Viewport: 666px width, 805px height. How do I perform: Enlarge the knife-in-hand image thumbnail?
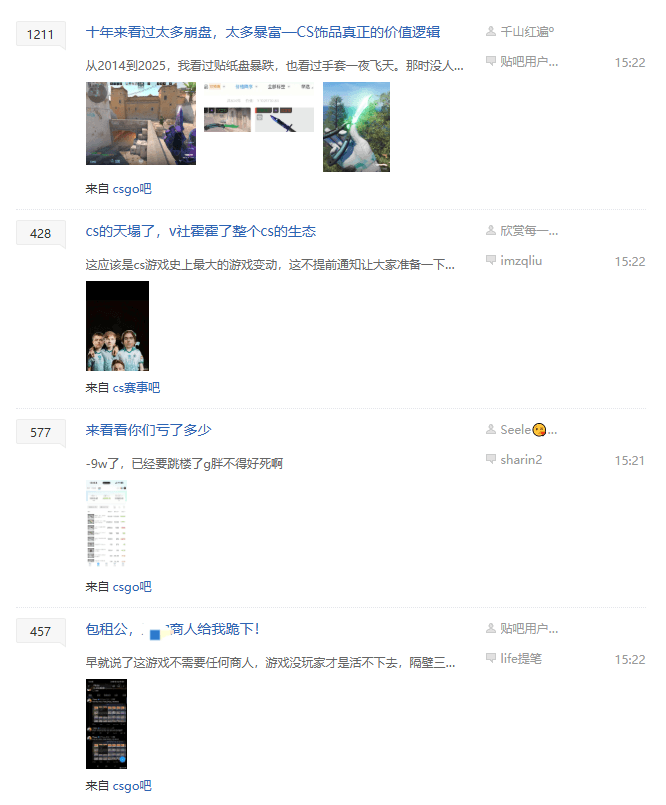[356, 127]
